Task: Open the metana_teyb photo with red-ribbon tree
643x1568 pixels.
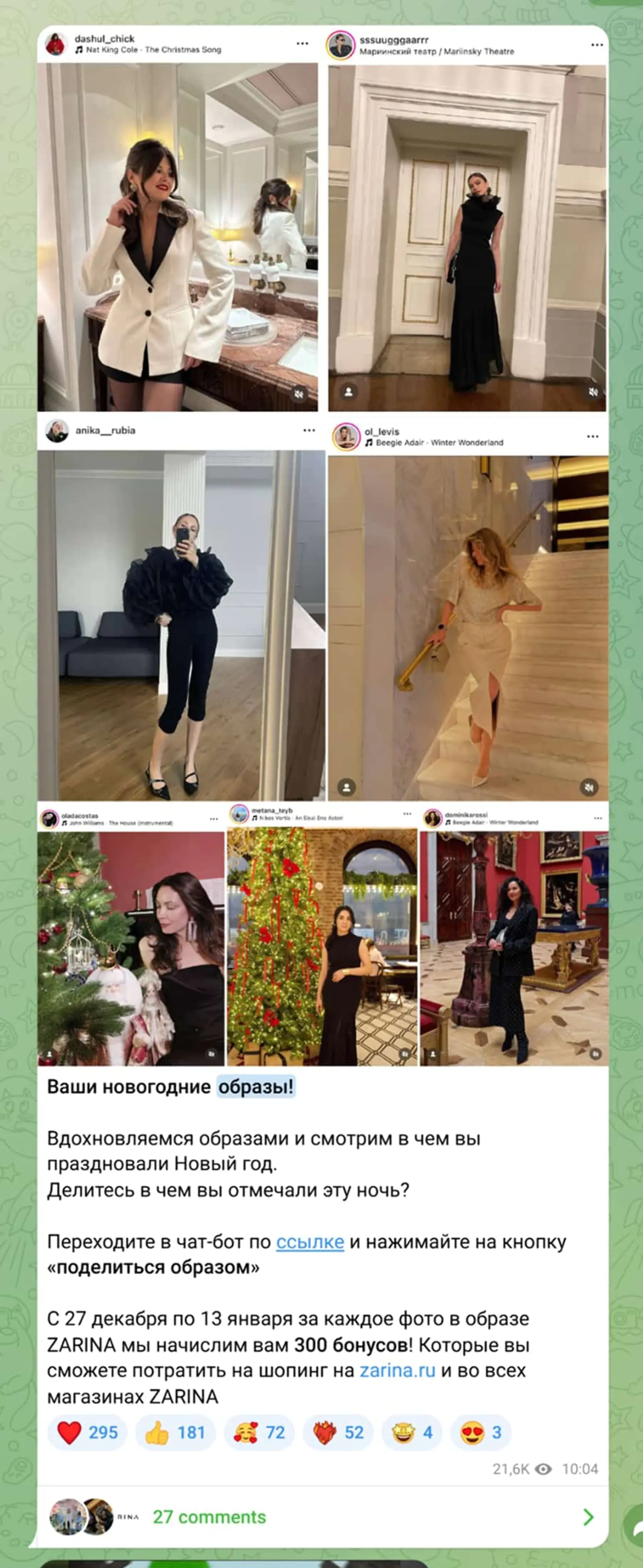Action: [322, 947]
